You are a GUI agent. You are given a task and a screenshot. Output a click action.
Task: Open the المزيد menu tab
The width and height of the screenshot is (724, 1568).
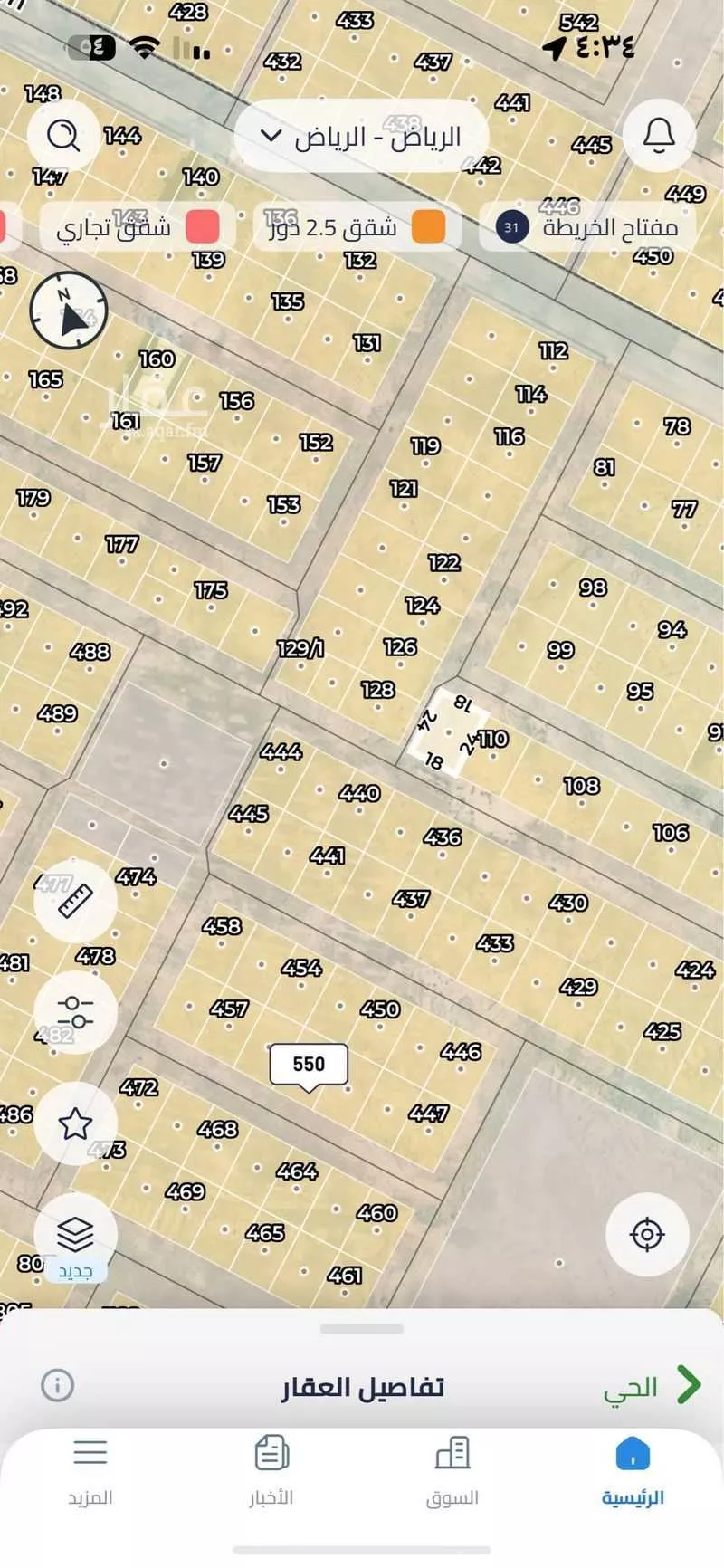point(90,1470)
